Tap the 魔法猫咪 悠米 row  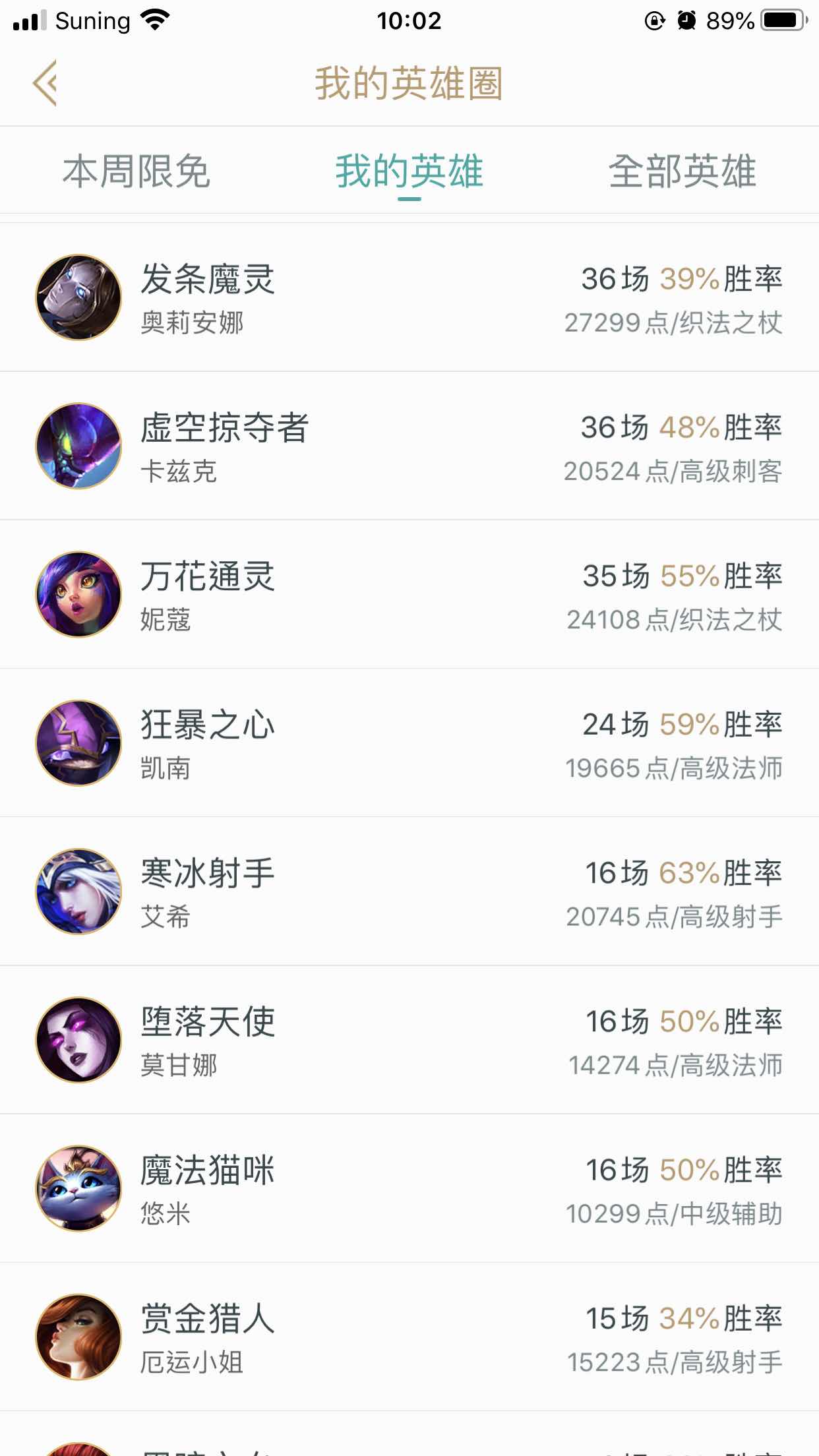pos(409,1188)
